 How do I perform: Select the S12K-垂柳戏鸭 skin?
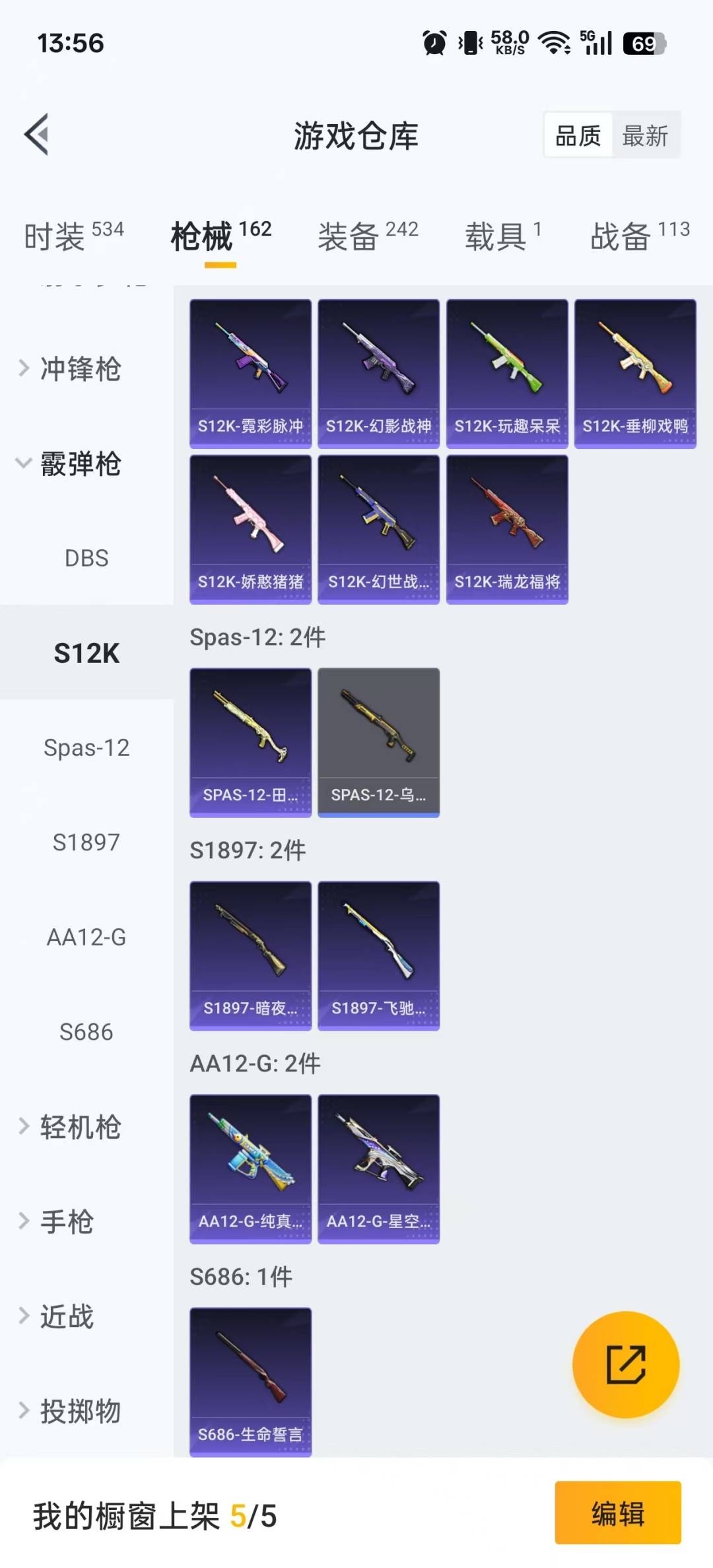tap(634, 373)
